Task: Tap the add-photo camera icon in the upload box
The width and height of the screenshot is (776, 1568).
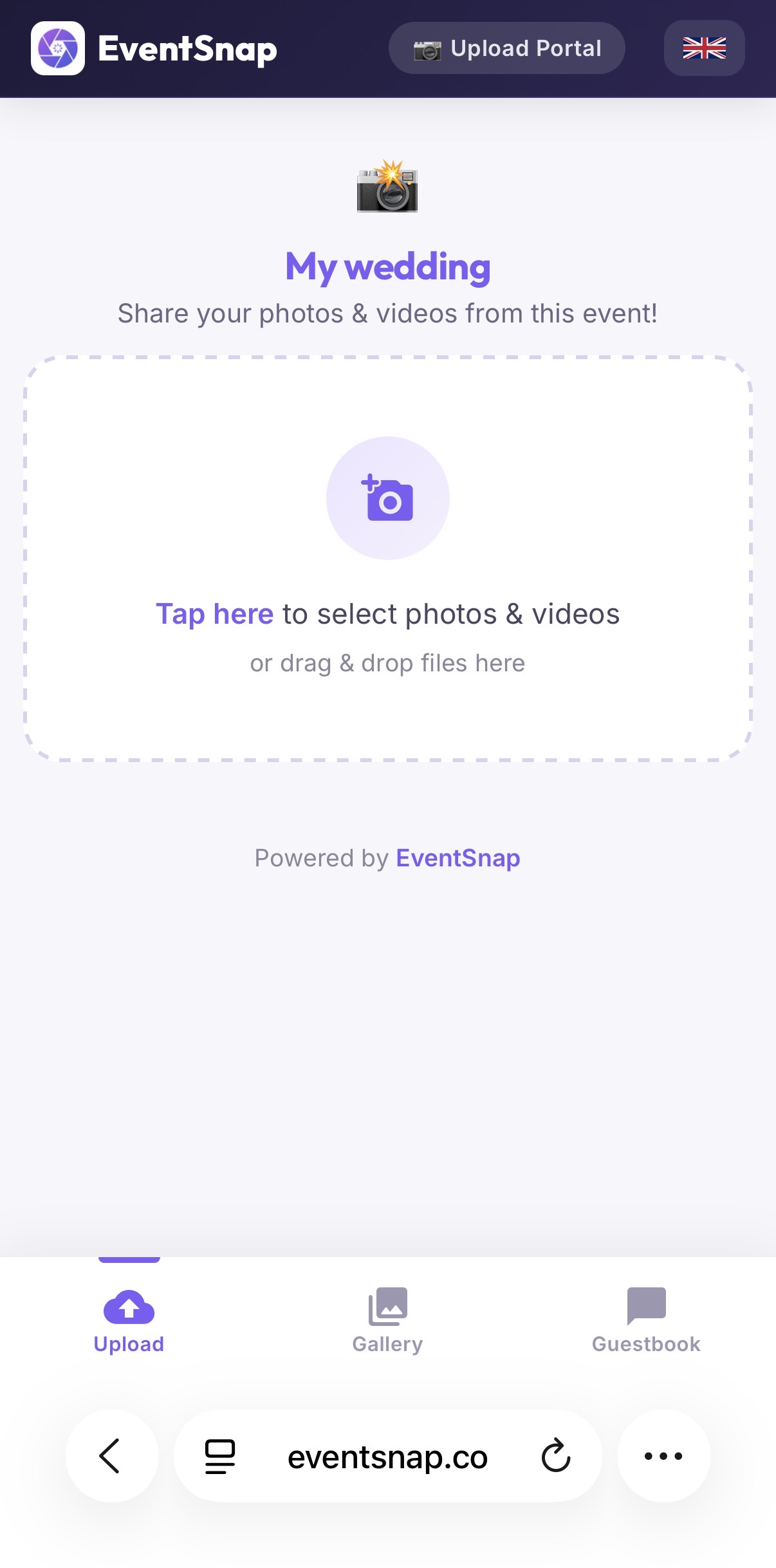Action: [x=387, y=498]
